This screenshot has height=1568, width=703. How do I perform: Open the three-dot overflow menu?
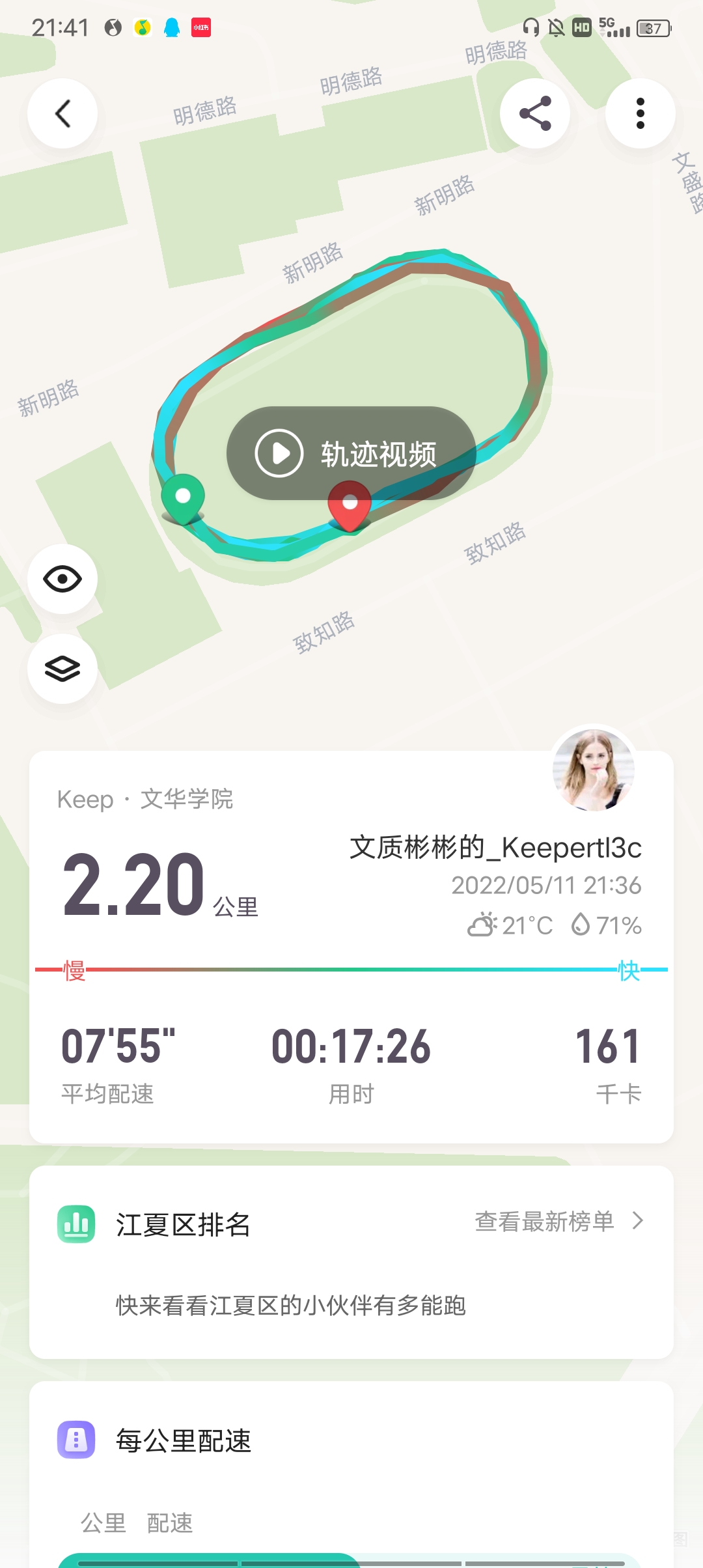[641, 114]
